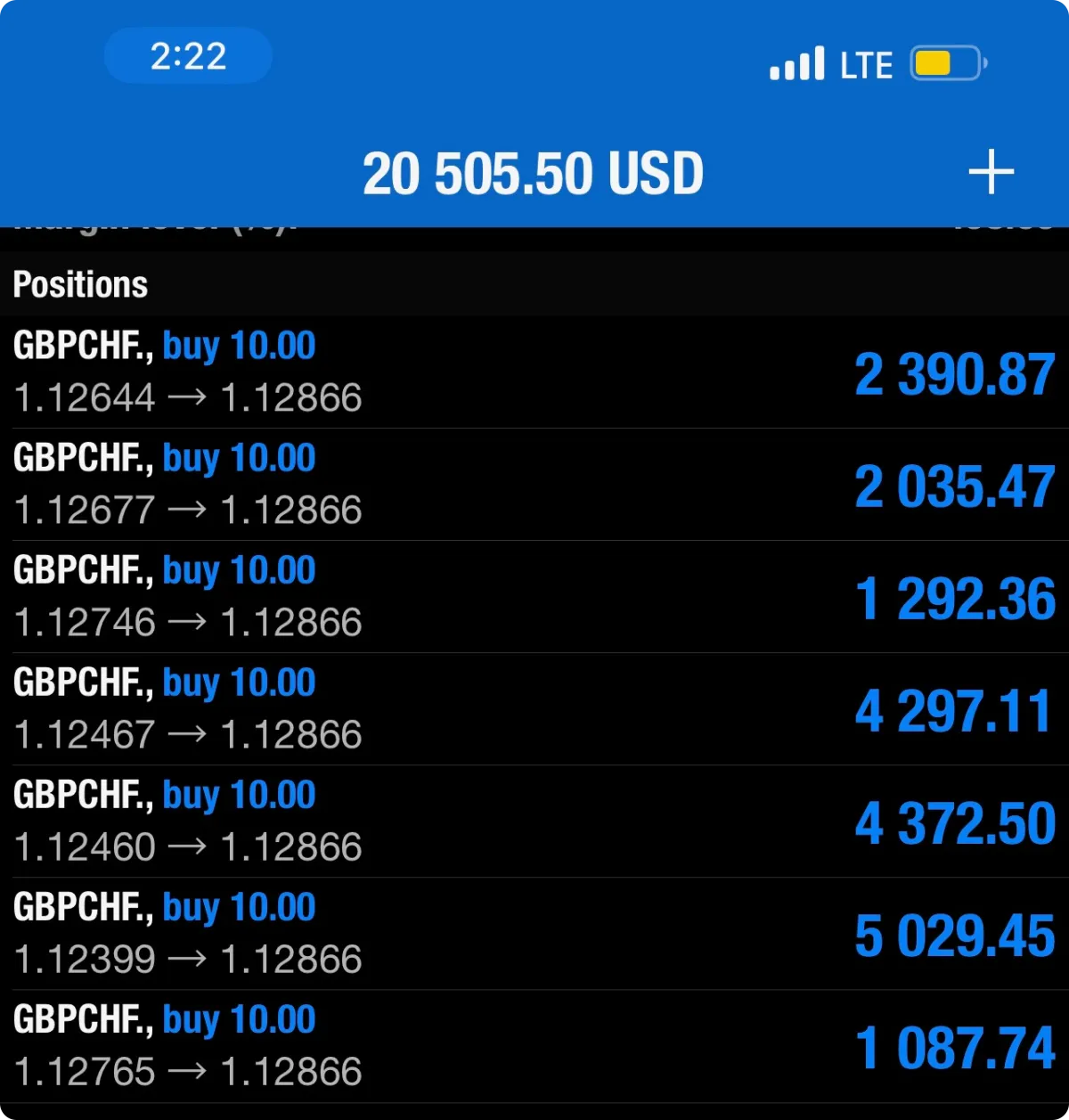The width and height of the screenshot is (1069, 1120).
Task: Select the GBPCHF position with profit 1 292.36
Action: tap(534, 597)
